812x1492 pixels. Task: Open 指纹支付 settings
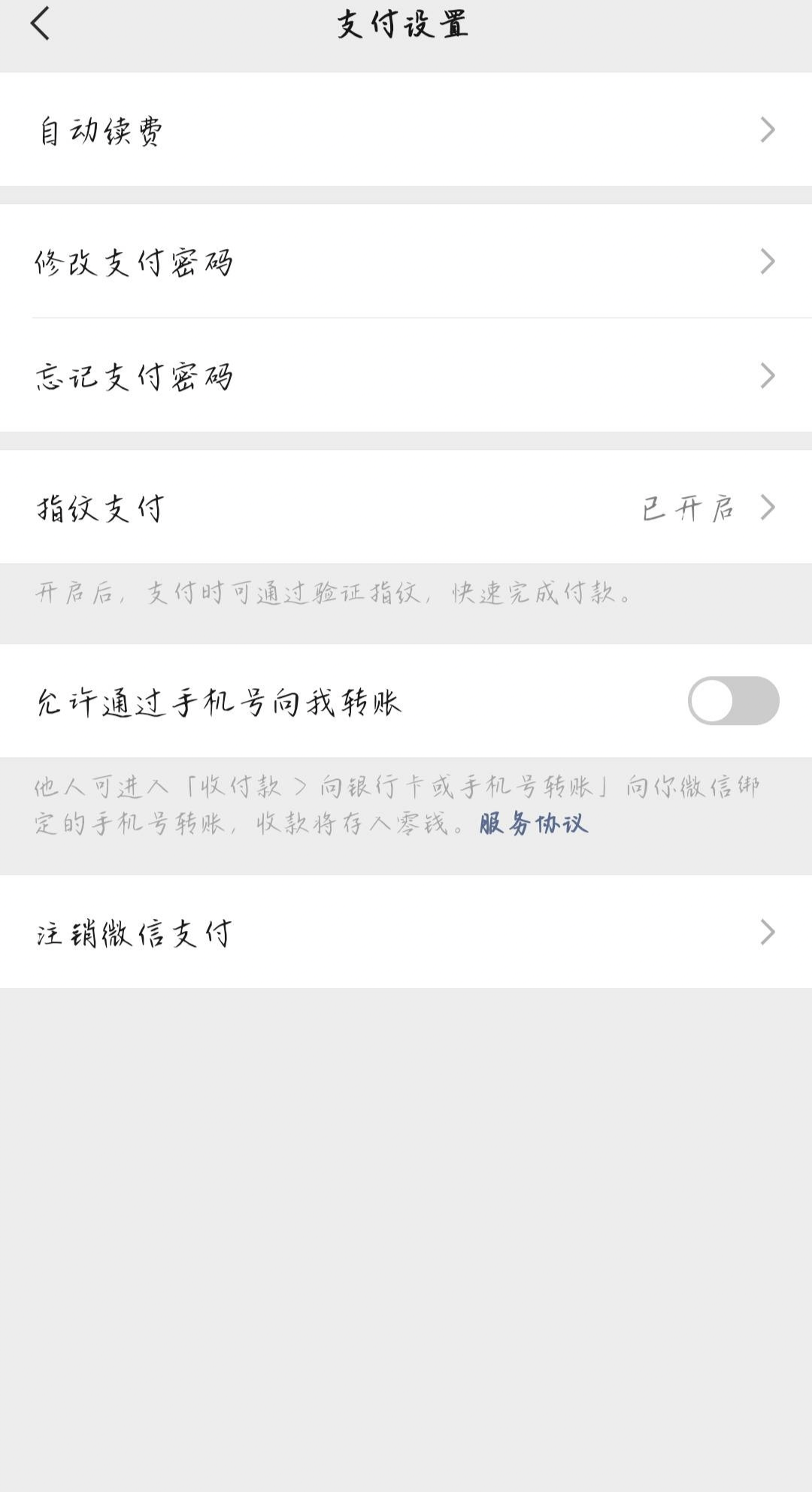click(x=406, y=507)
